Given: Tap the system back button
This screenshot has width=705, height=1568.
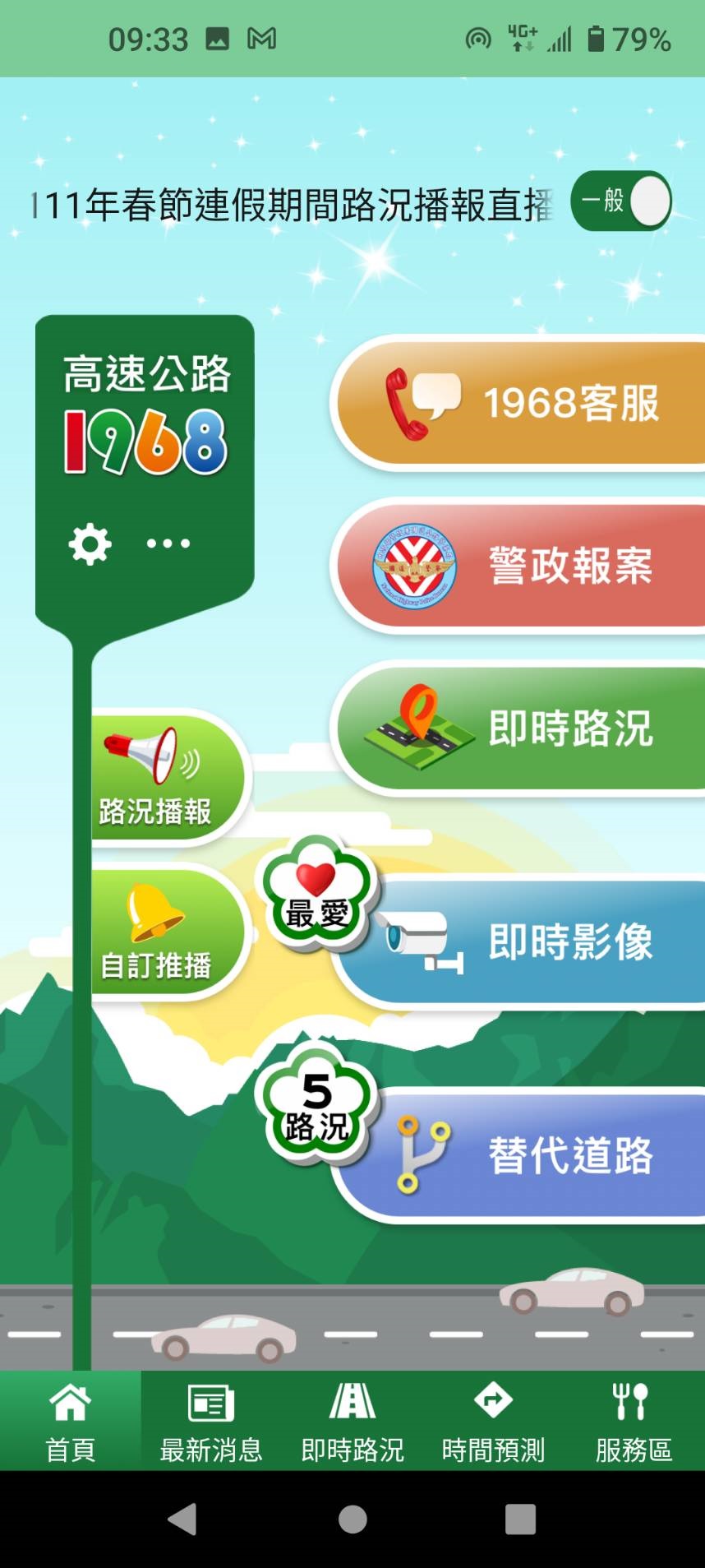Looking at the screenshot, I should tap(182, 1519).
